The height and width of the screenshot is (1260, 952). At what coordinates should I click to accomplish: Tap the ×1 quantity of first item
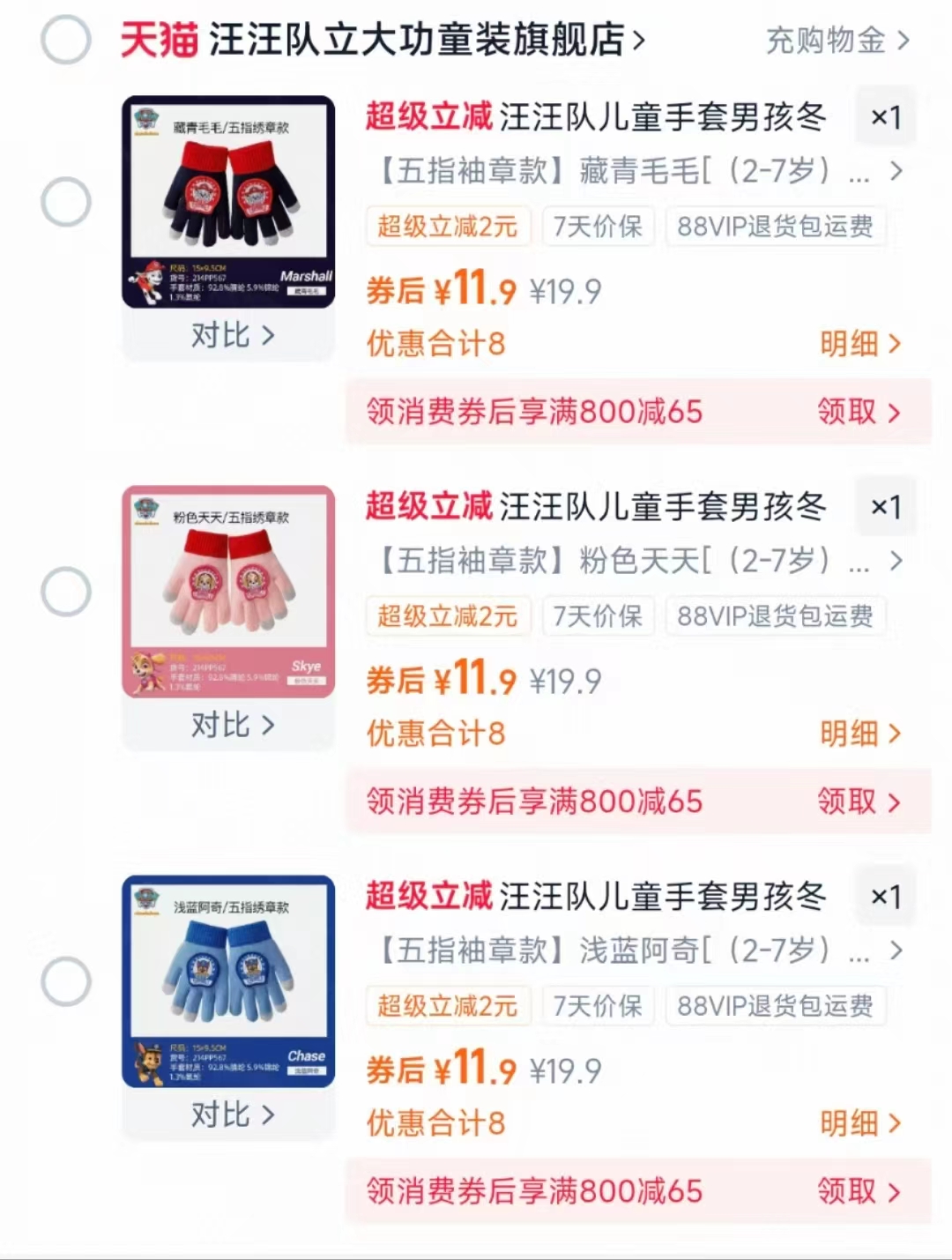pyautogui.click(x=886, y=116)
